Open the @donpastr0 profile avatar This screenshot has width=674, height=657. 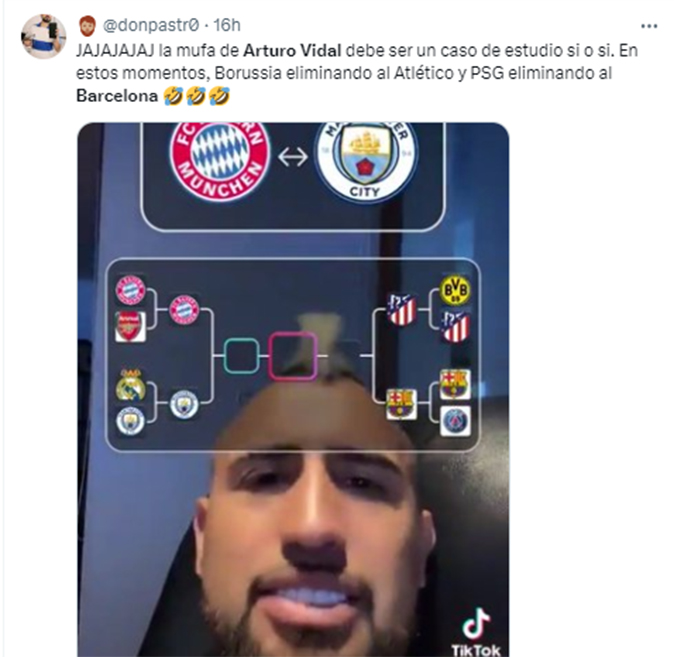click(43, 37)
